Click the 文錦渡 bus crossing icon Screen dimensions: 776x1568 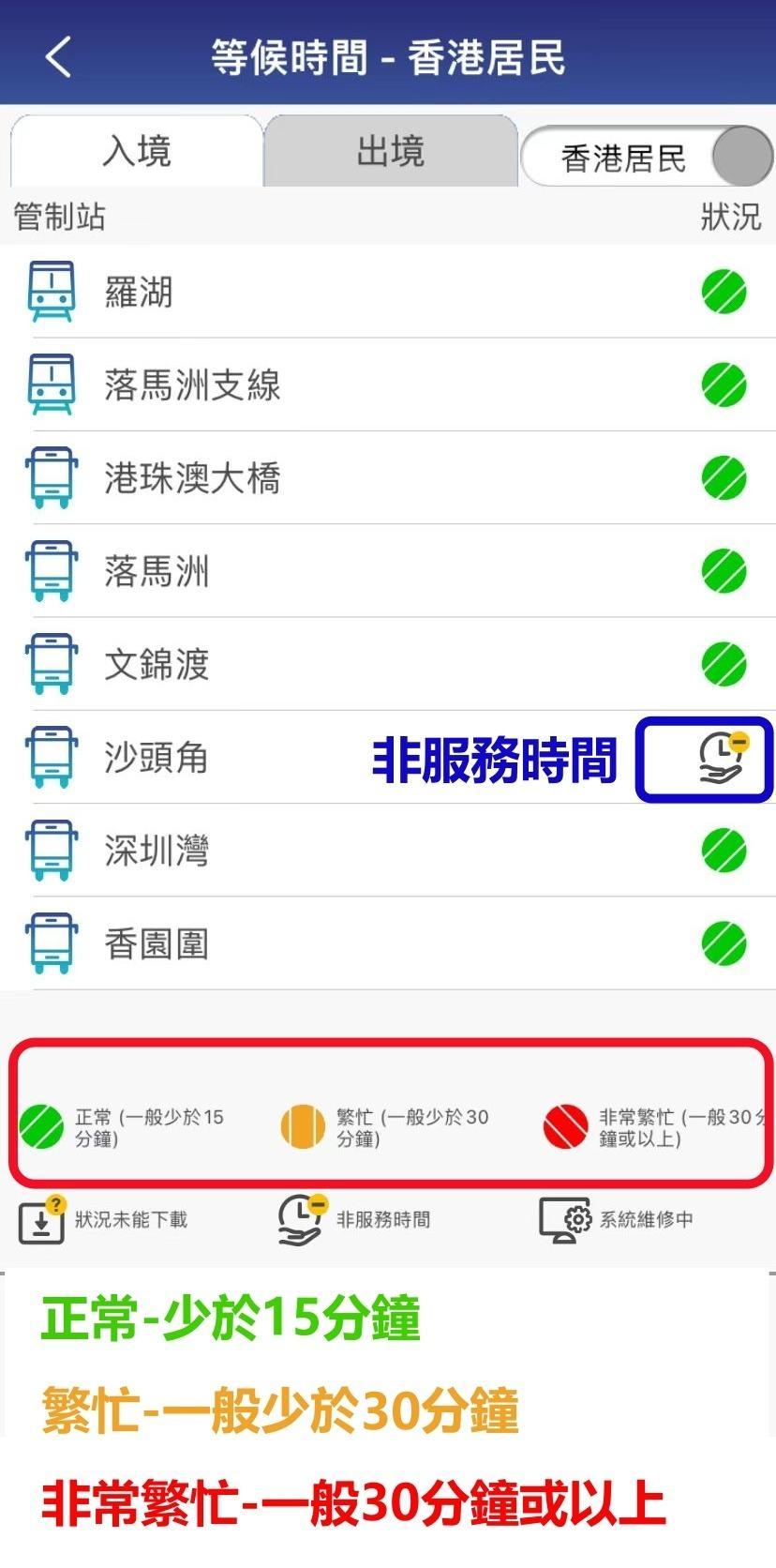(52, 666)
